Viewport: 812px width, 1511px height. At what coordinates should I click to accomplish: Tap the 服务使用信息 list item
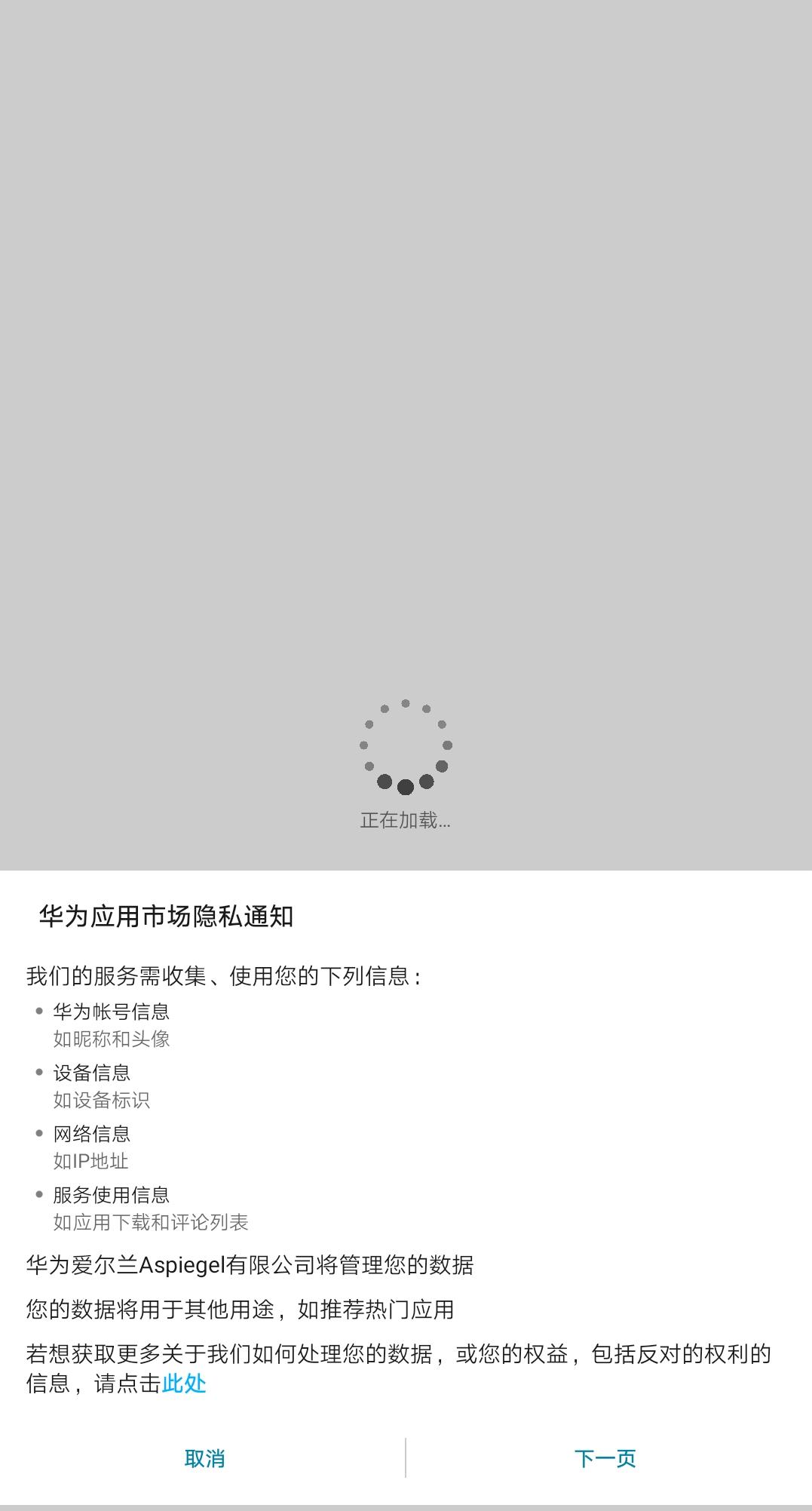110,1196
